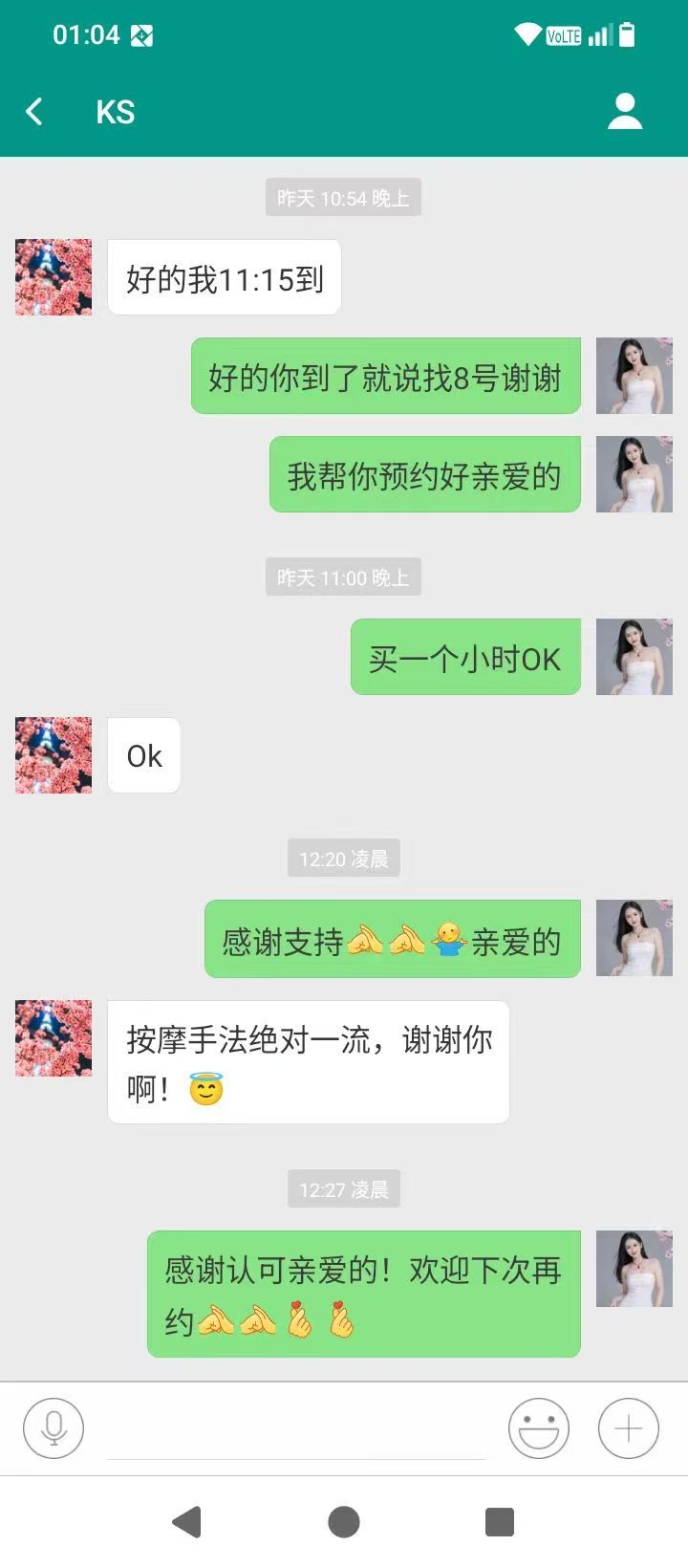Image resolution: width=688 pixels, height=1568 pixels.
Task: Select the KS chat title
Action: point(116,112)
